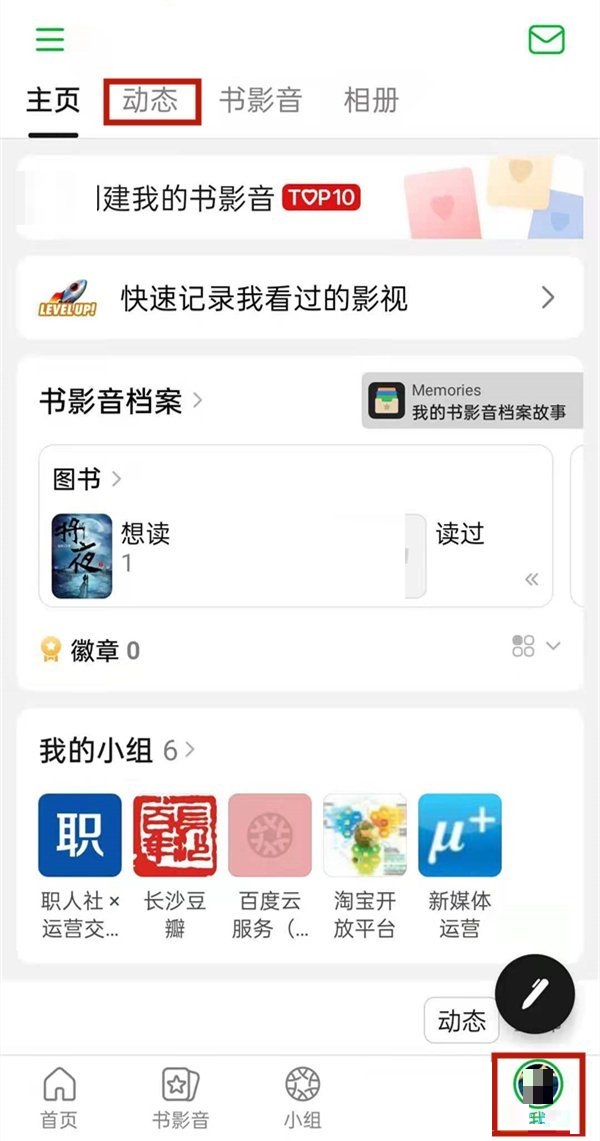Open 快速记录我看过的影视 row
Screen dimensions: 600x1141
tap(300, 298)
